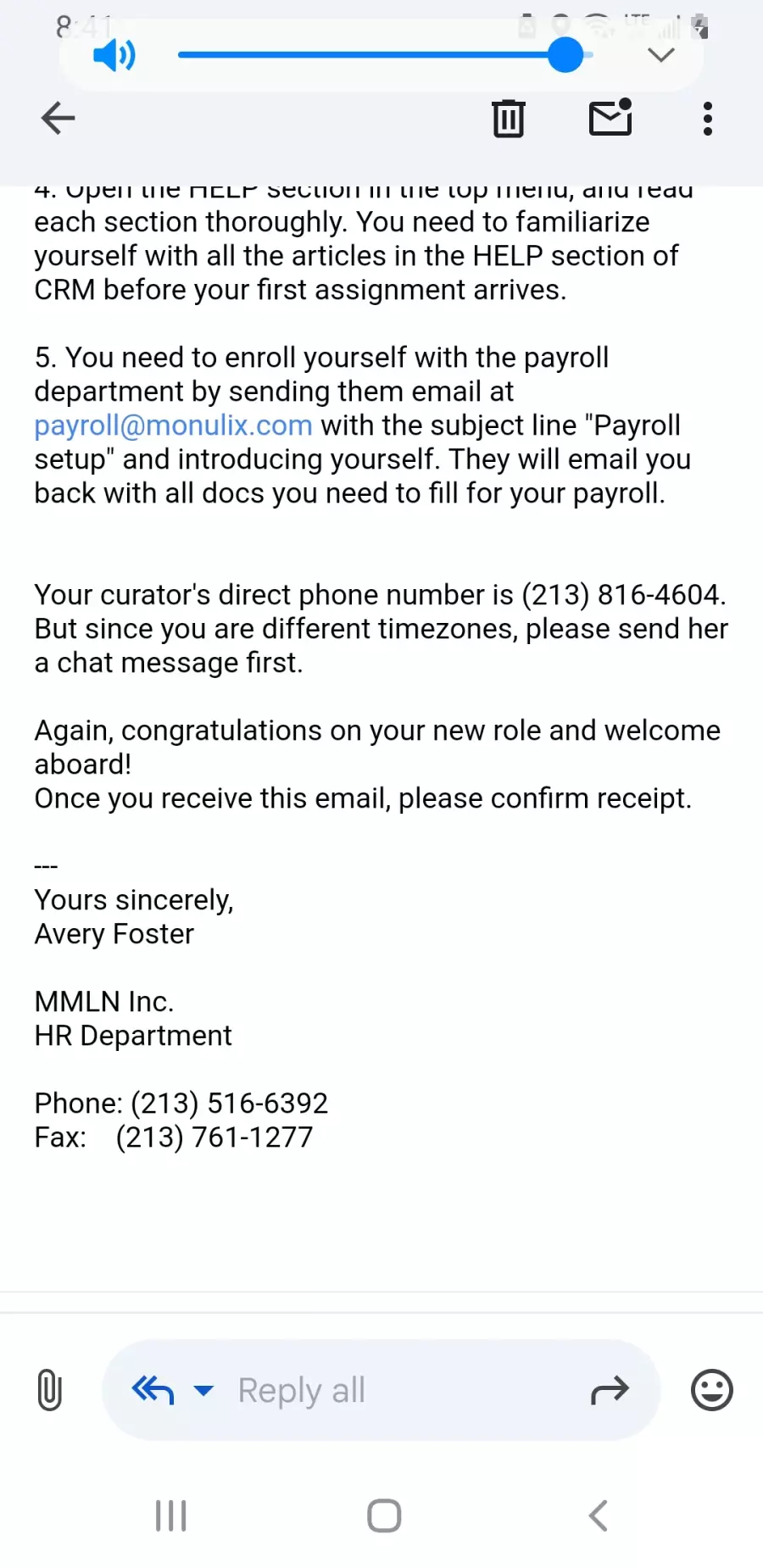Mark this email as unread
This screenshot has width=763, height=1568.
(610, 118)
